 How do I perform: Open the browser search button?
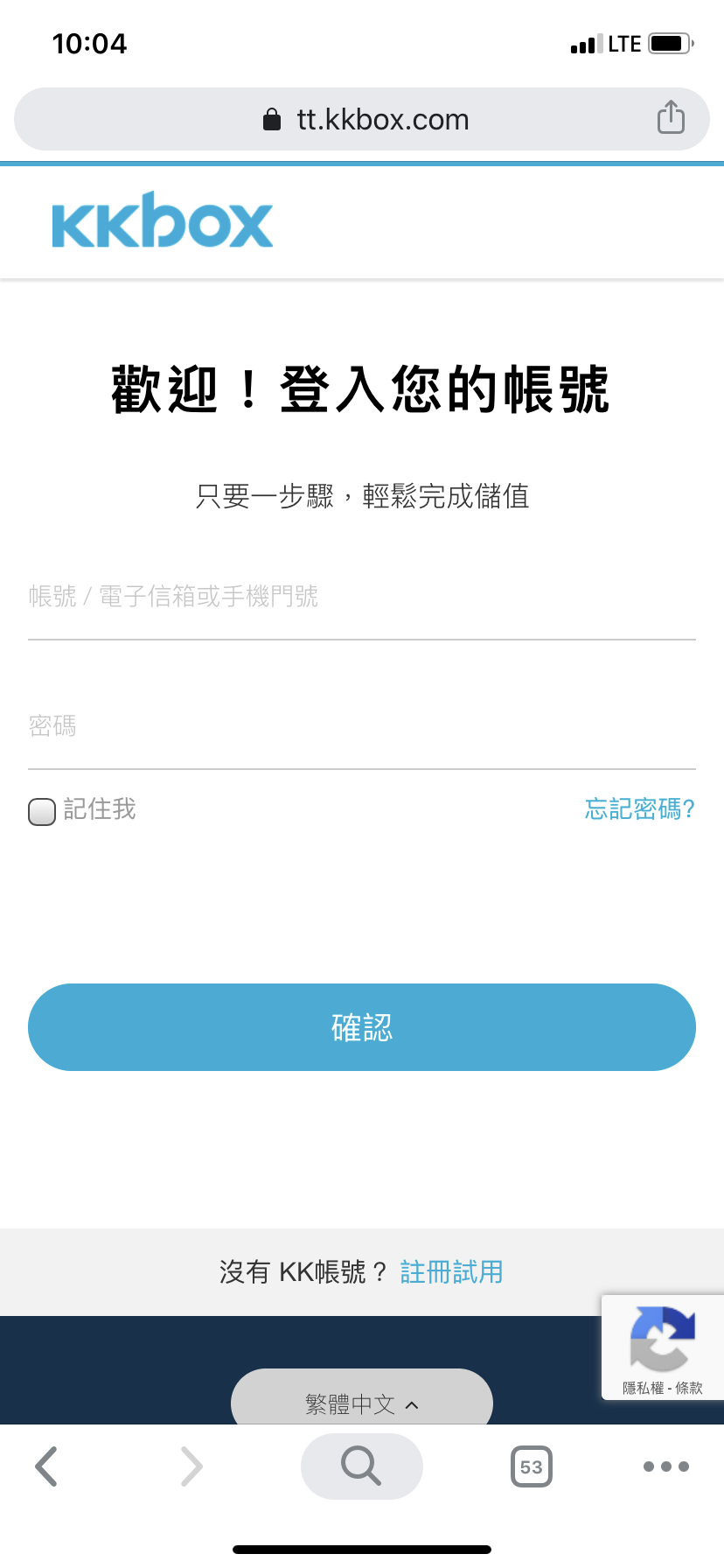click(x=362, y=1466)
